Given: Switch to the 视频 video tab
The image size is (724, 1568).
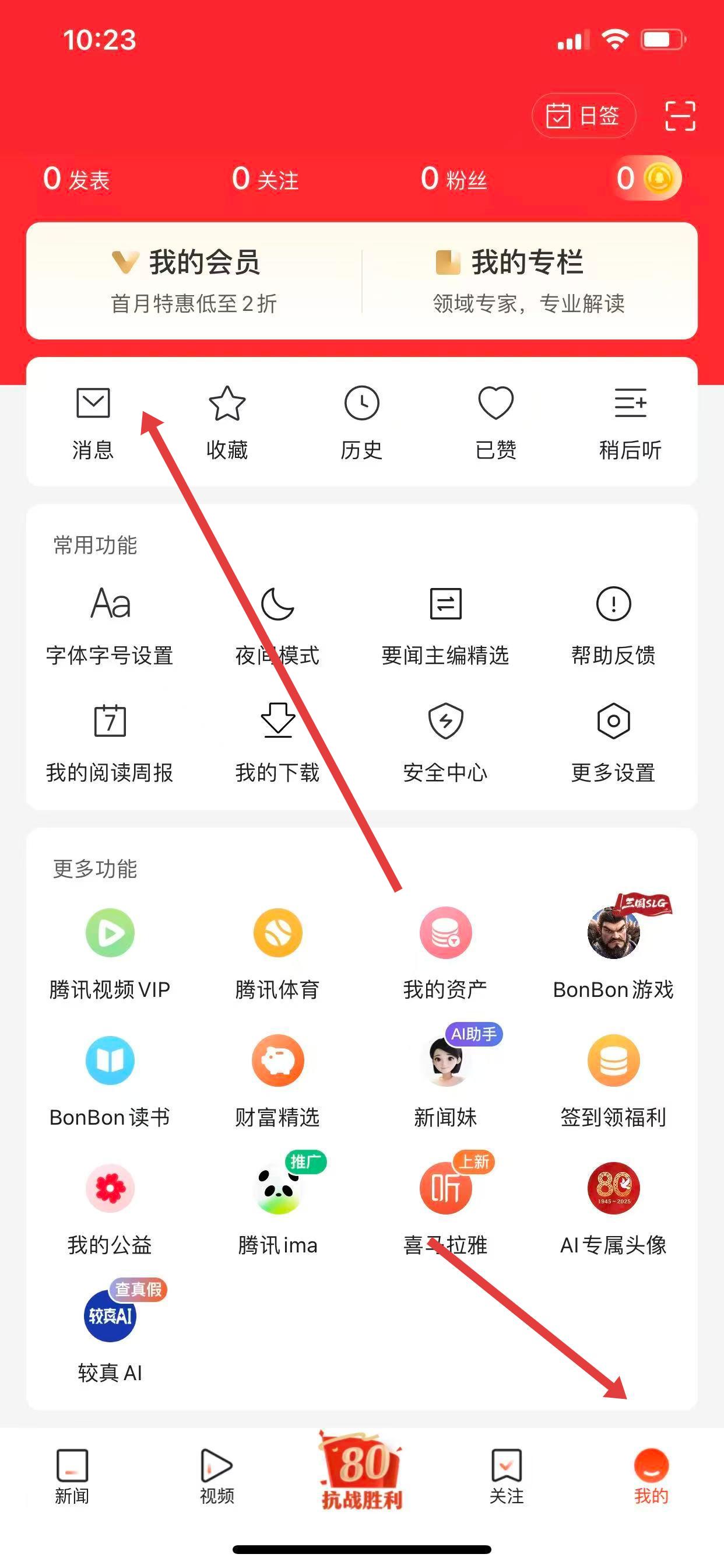Looking at the screenshot, I should [x=217, y=1475].
